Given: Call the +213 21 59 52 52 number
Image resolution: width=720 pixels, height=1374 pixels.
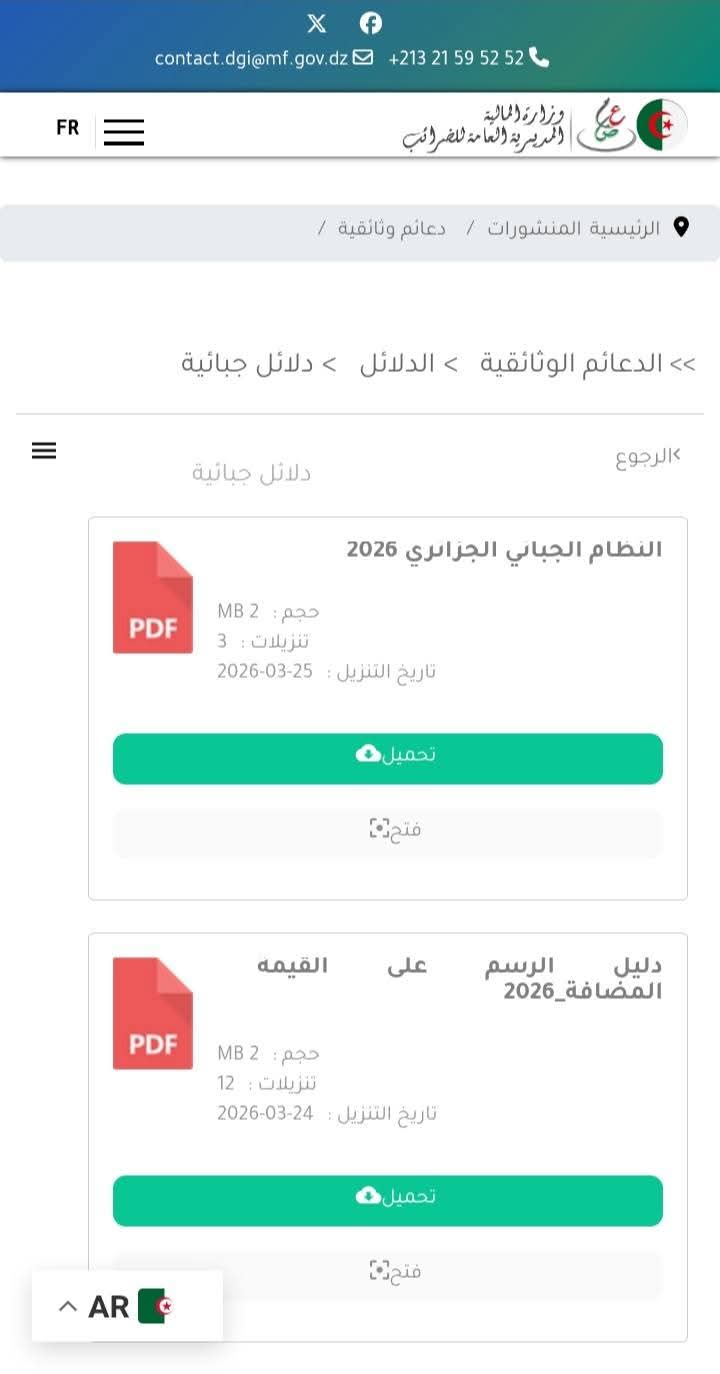Looking at the screenshot, I should click(468, 58).
